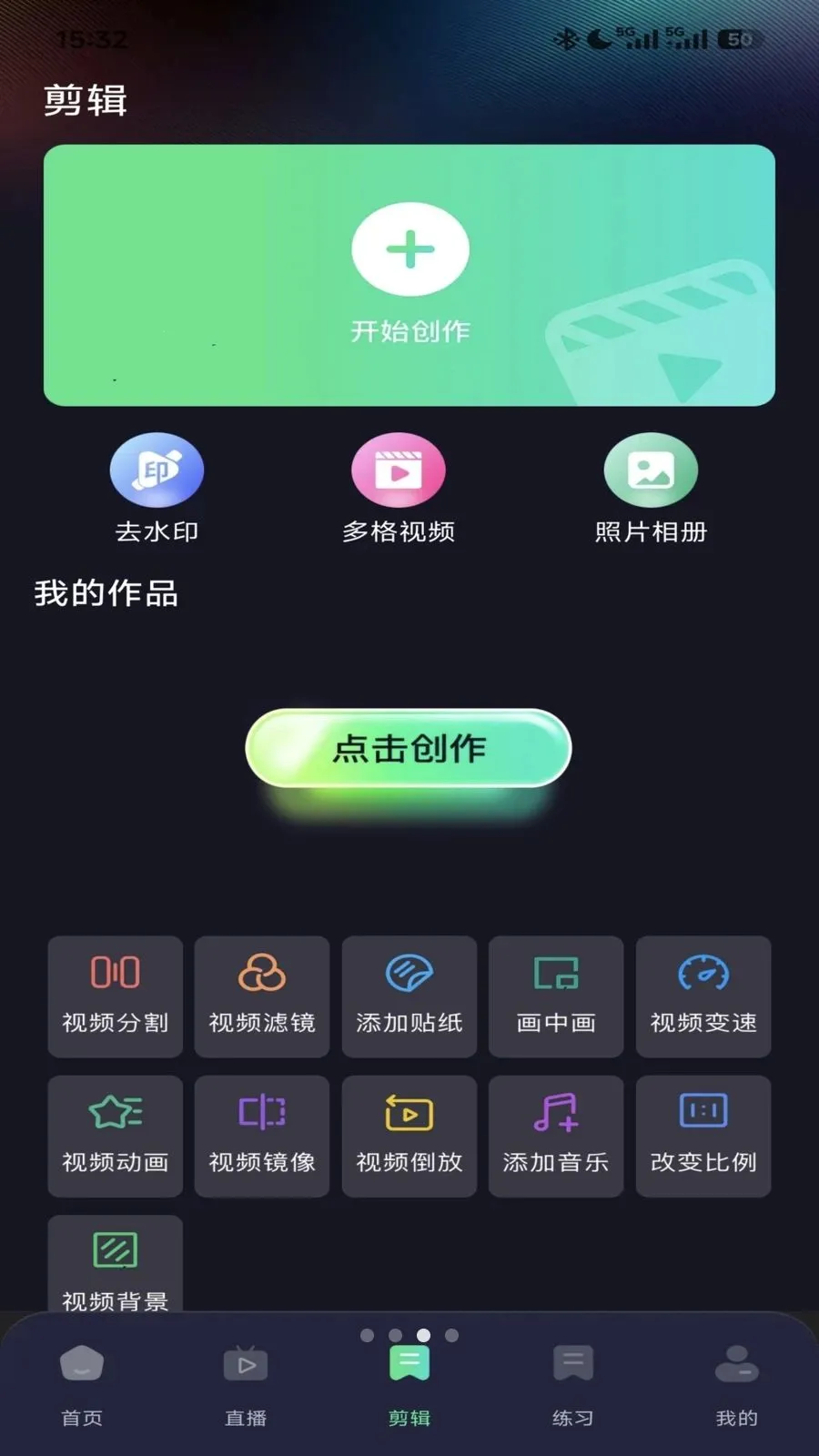This screenshot has width=819, height=1456.
Task: Select the 视频变速 speed tool
Action: 703,997
